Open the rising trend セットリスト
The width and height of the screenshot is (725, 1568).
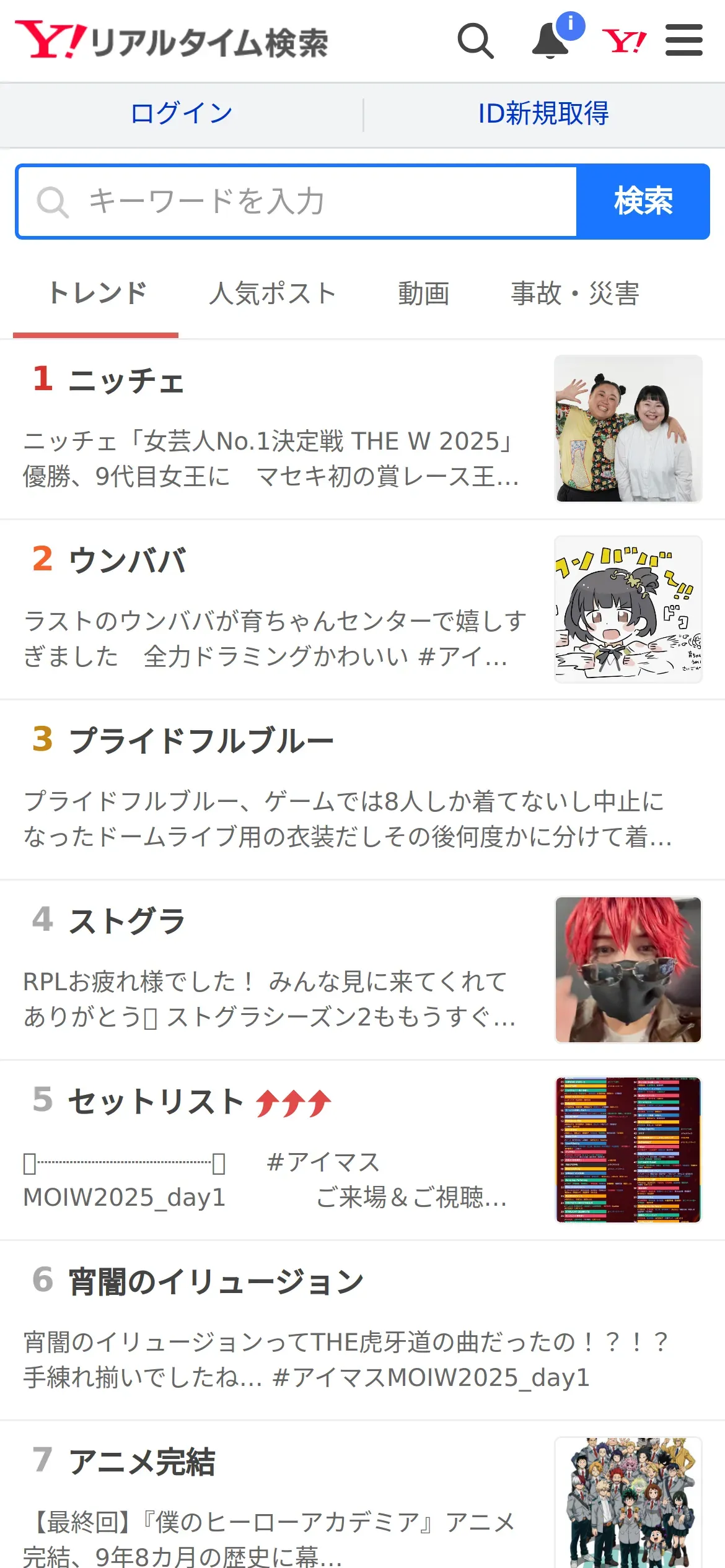(156, 1102)
